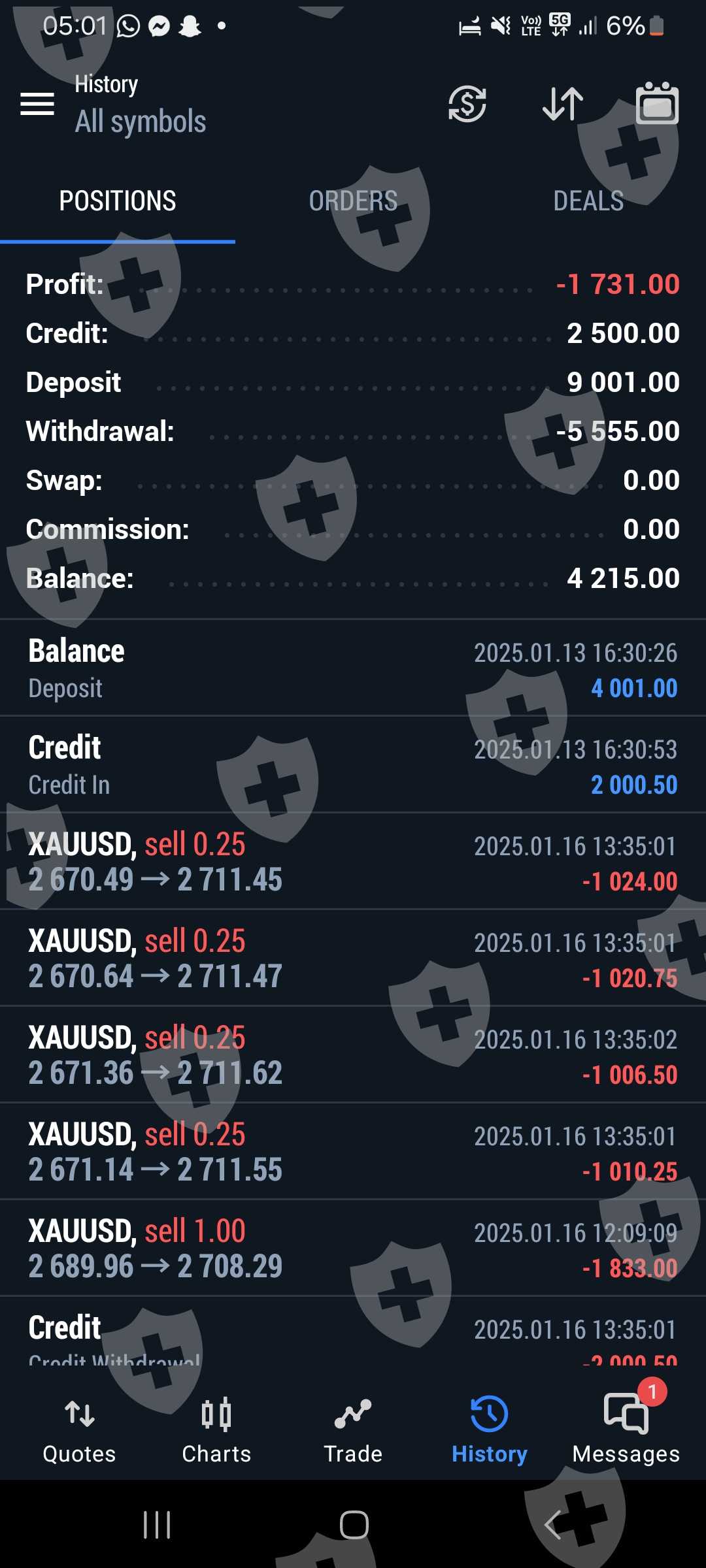
Task: Tap the system home button
Action: (x=354, y=1525)
